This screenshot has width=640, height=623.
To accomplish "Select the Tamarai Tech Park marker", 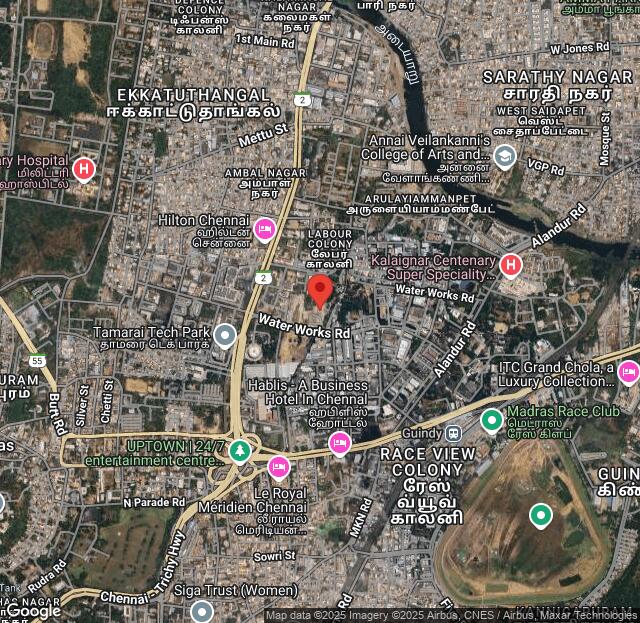I will [x=225, y=335].
